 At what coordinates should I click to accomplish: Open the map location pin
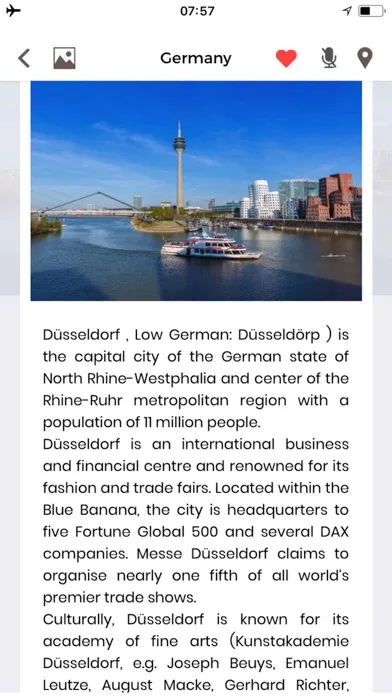(x=365, y=58)
